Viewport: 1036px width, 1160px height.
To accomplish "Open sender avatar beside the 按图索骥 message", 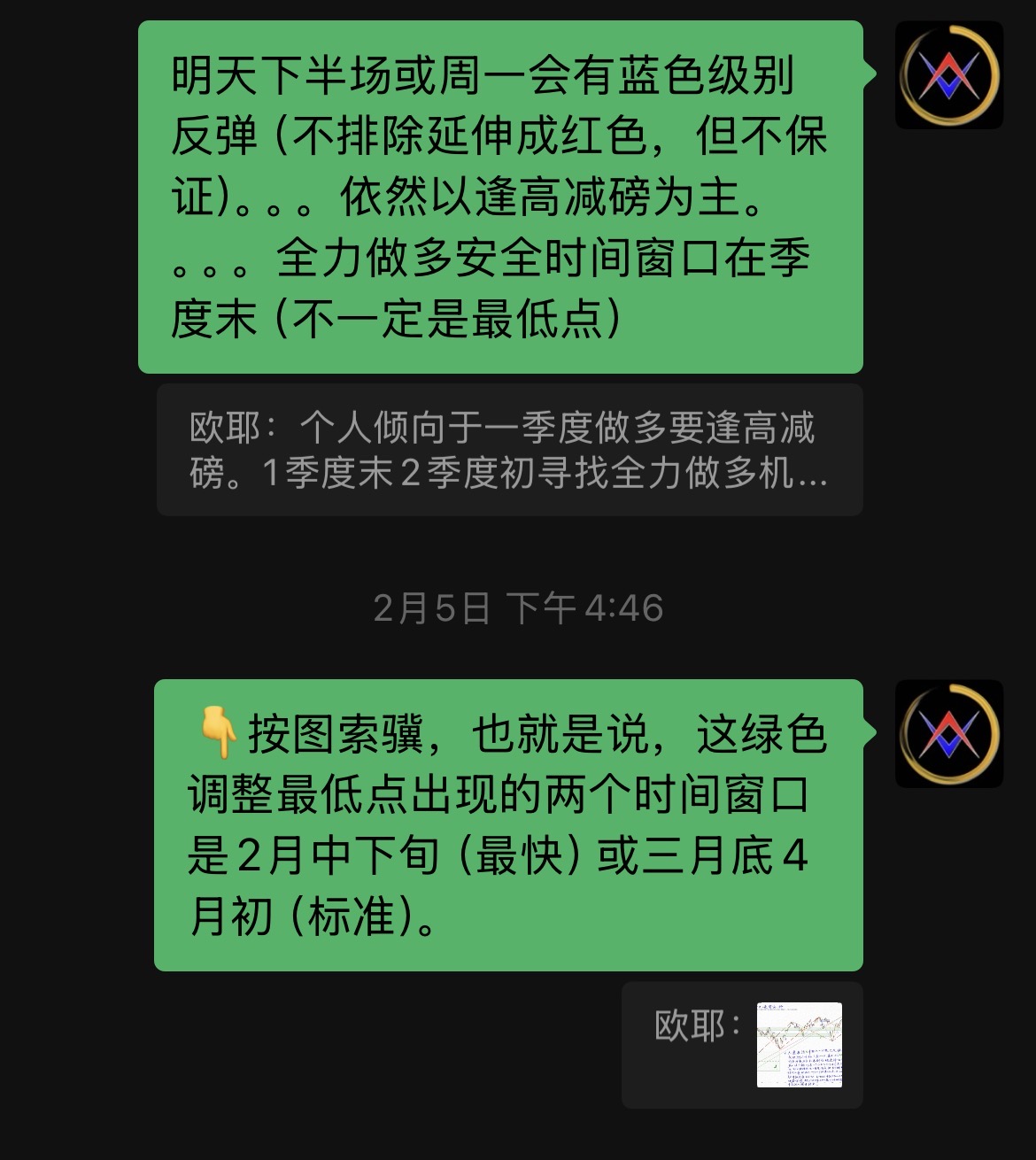I will [x=948, y=734].
